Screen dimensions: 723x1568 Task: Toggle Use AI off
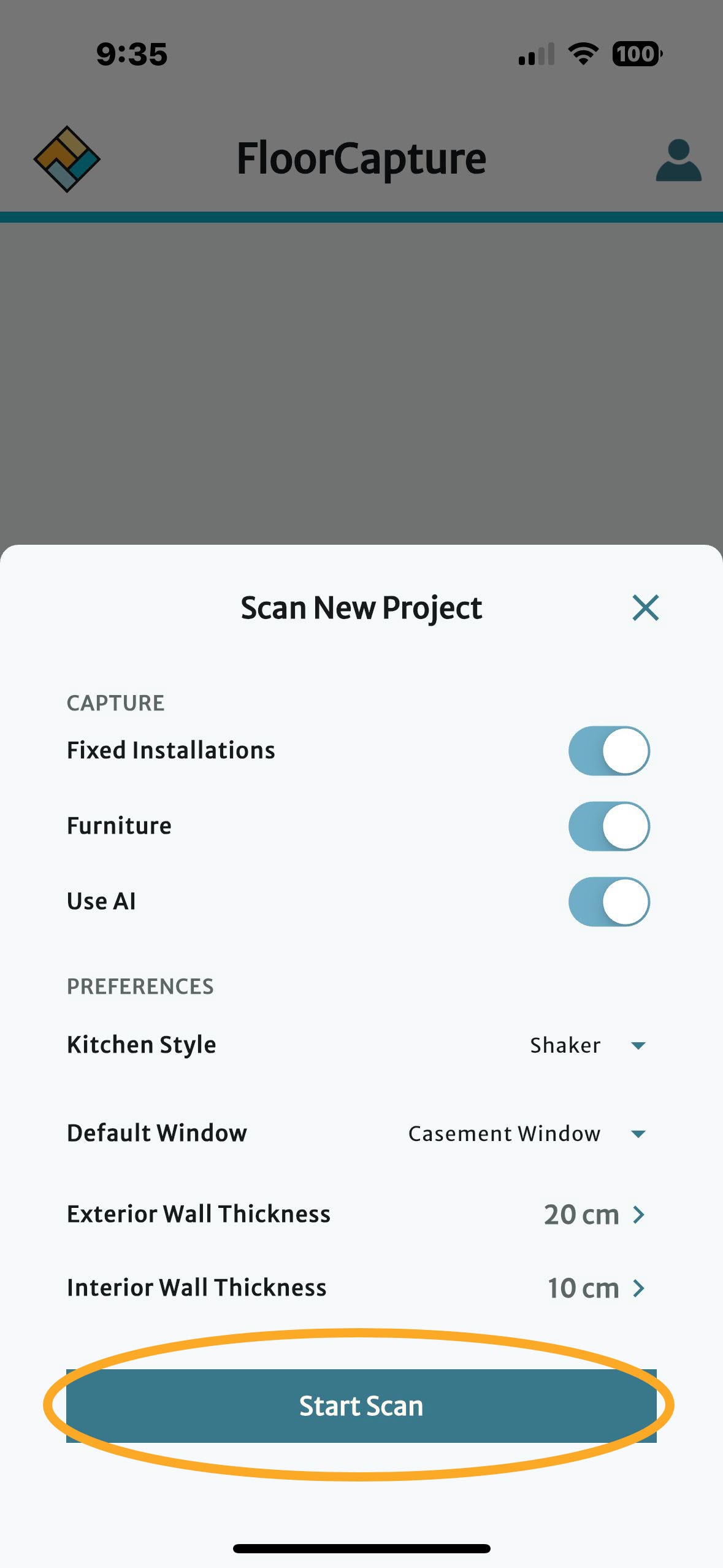pos(608,902)
